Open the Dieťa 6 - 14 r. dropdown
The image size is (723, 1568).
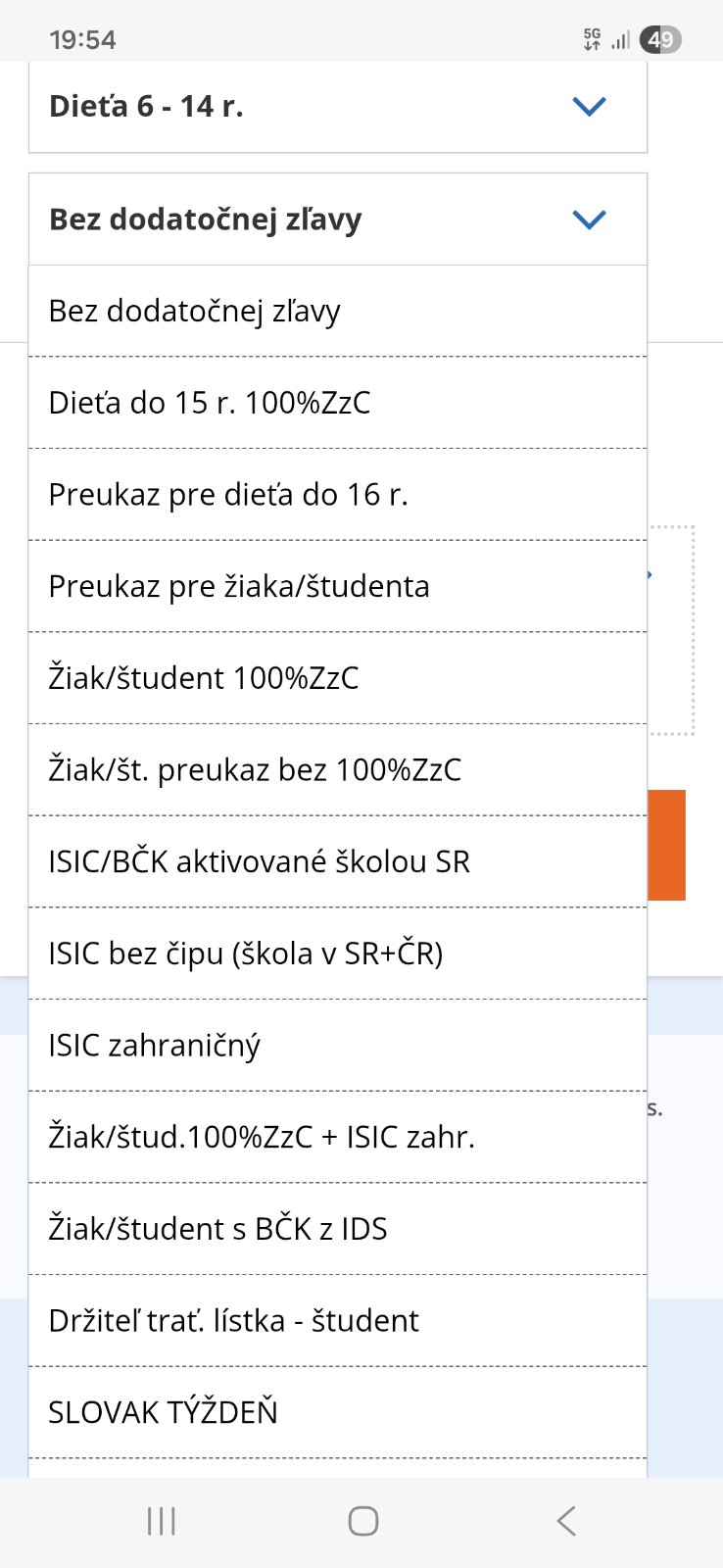[x=338, y=106]
